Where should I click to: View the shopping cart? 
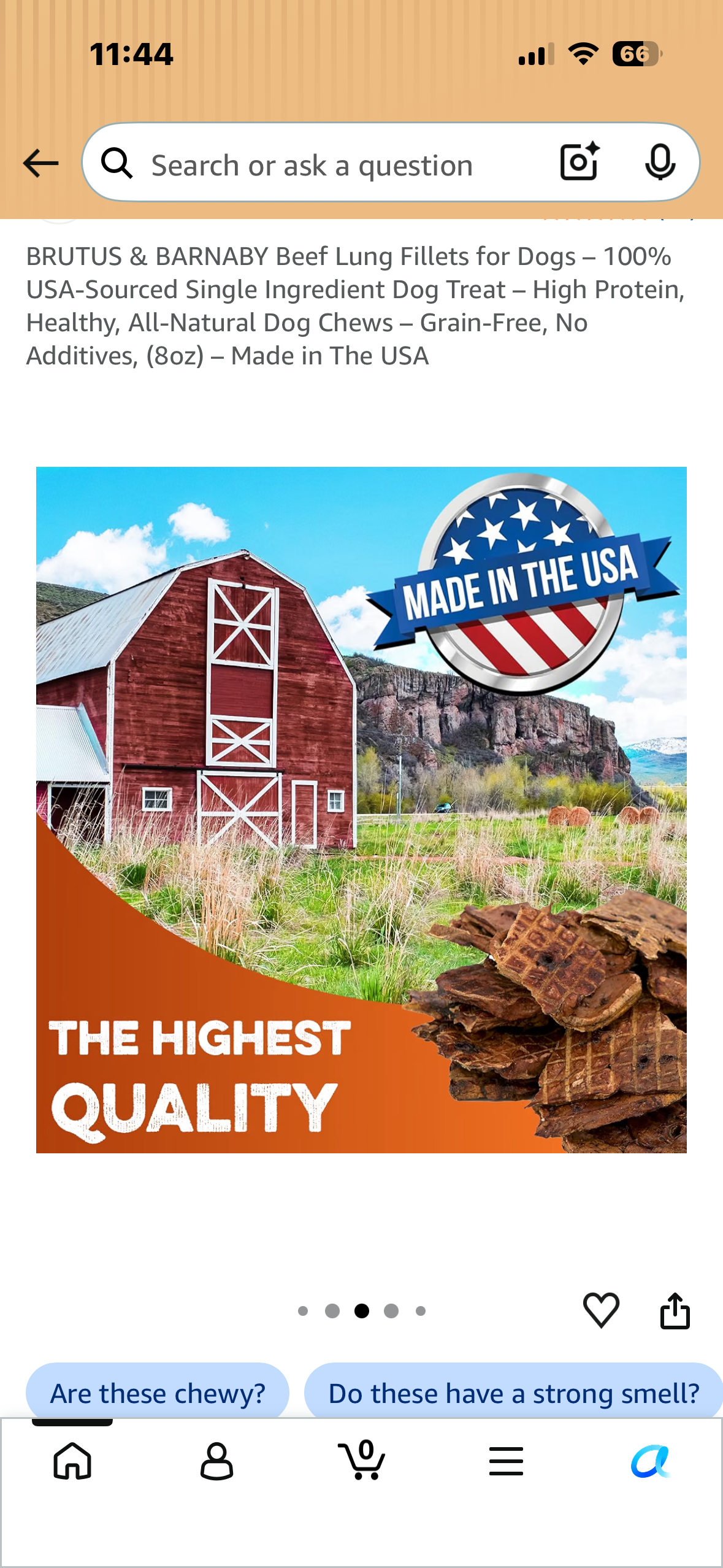(x=361, y=1460)
